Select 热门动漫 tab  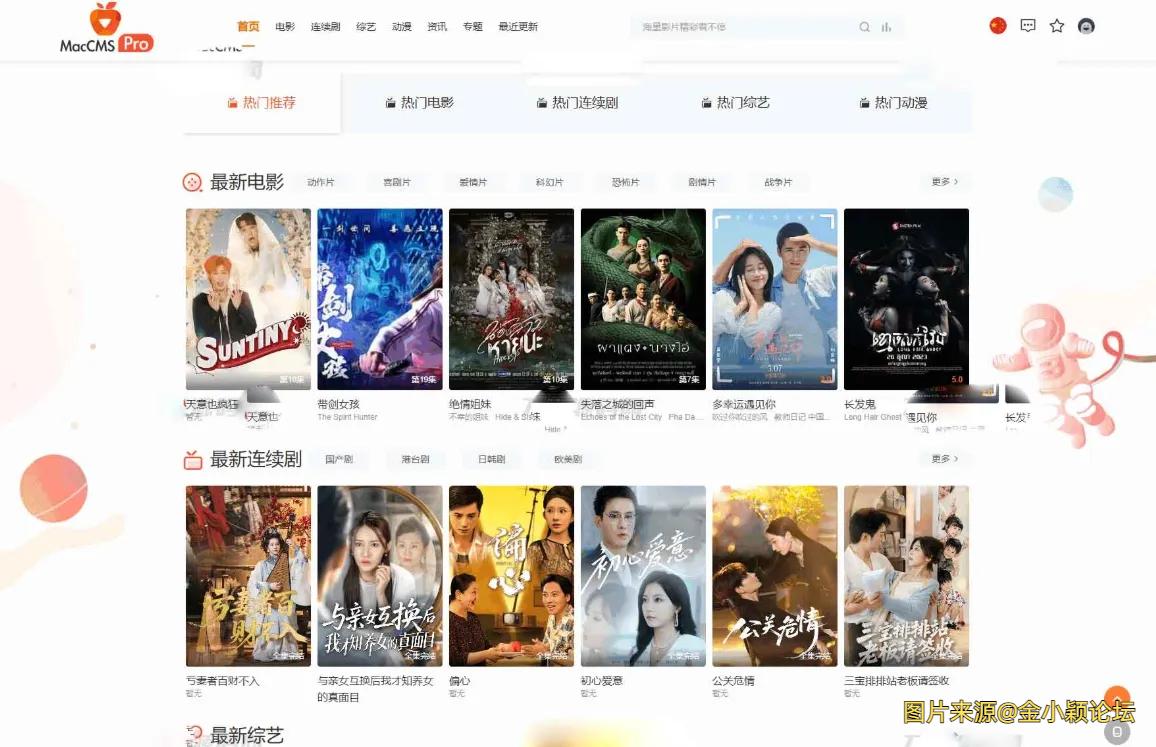893,103
